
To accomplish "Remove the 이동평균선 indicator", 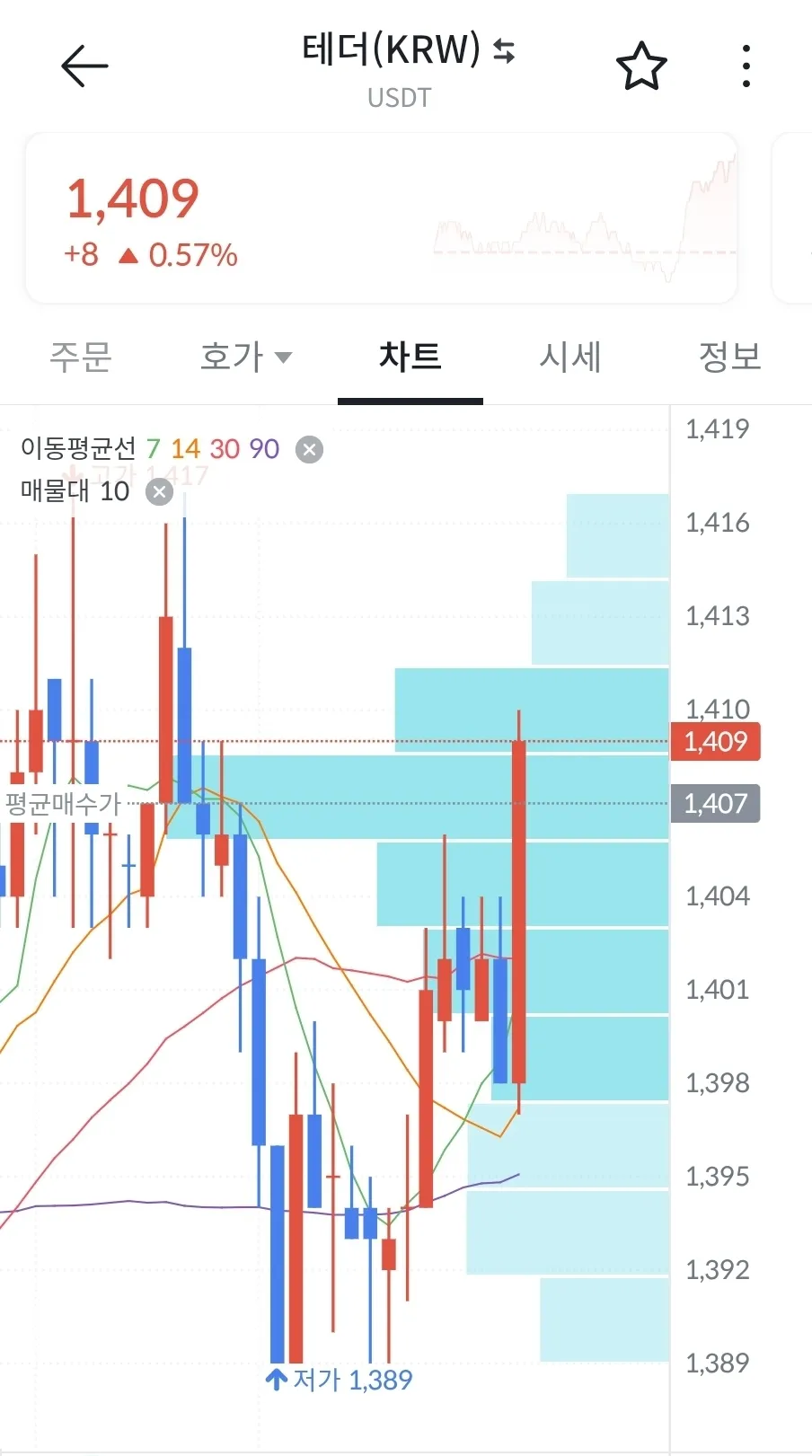I will coord(310,449).
